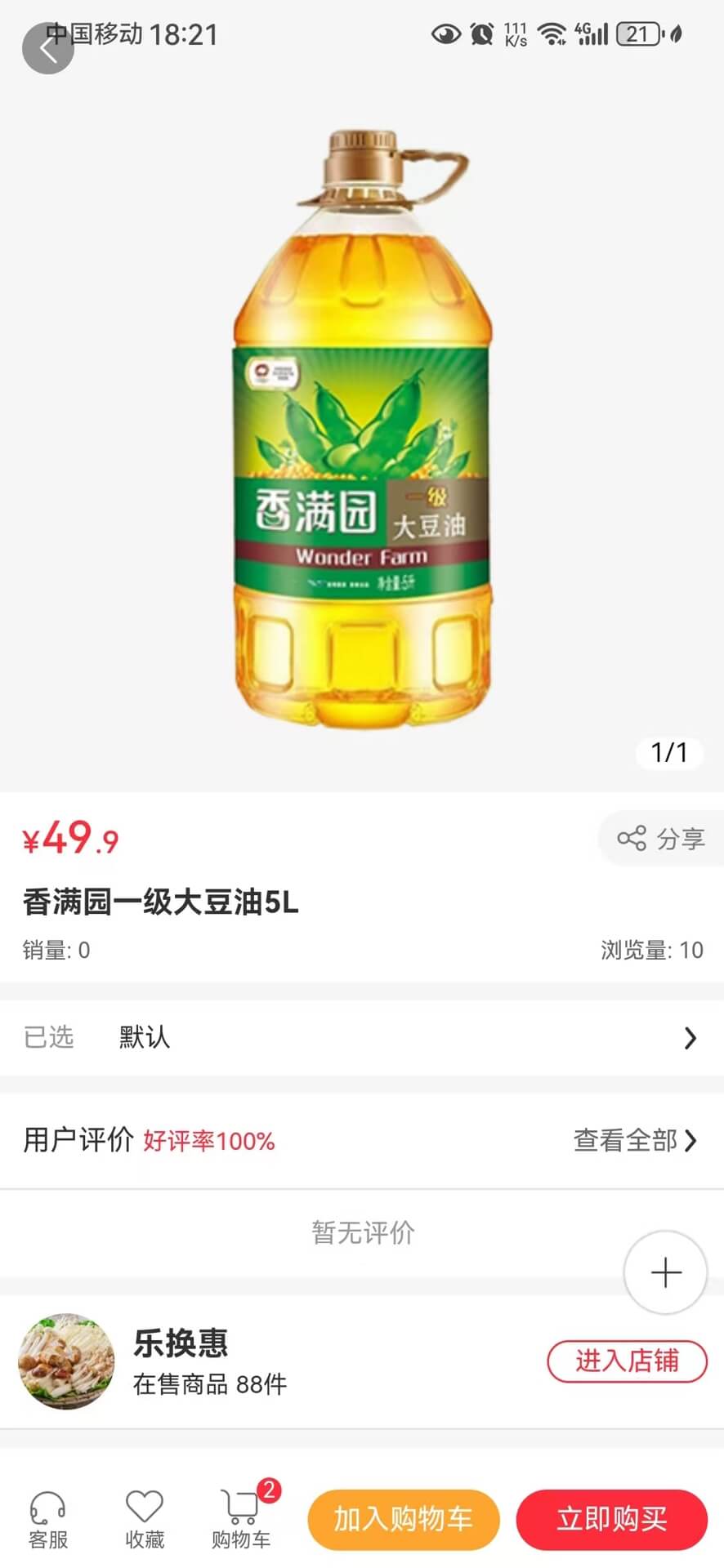Tap the chevron next to 默认 specification
This screenshot has height=1568, width=724.
point(689,1037)
